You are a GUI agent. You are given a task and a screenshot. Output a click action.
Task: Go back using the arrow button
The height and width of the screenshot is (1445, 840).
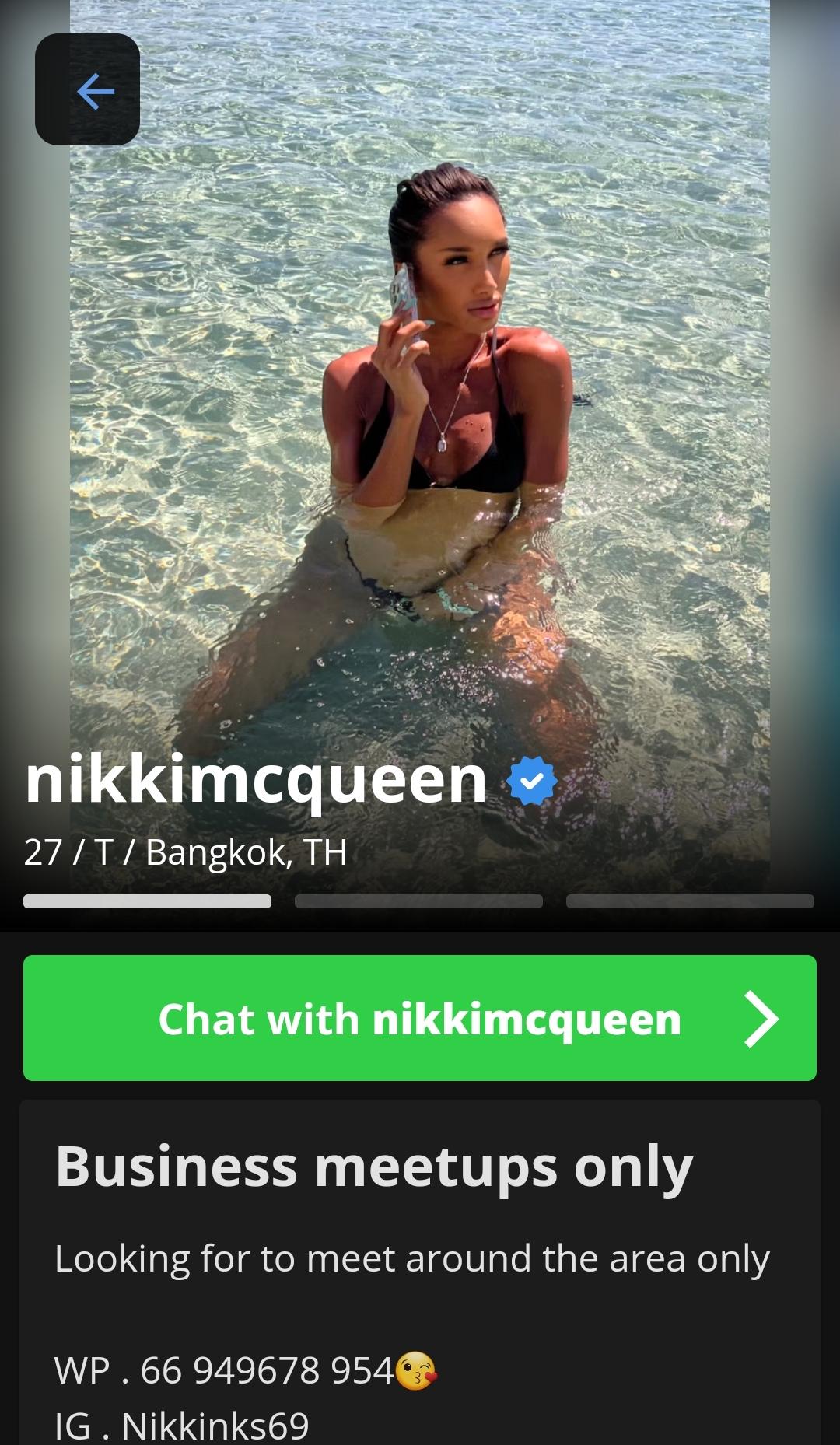point(87,90)
